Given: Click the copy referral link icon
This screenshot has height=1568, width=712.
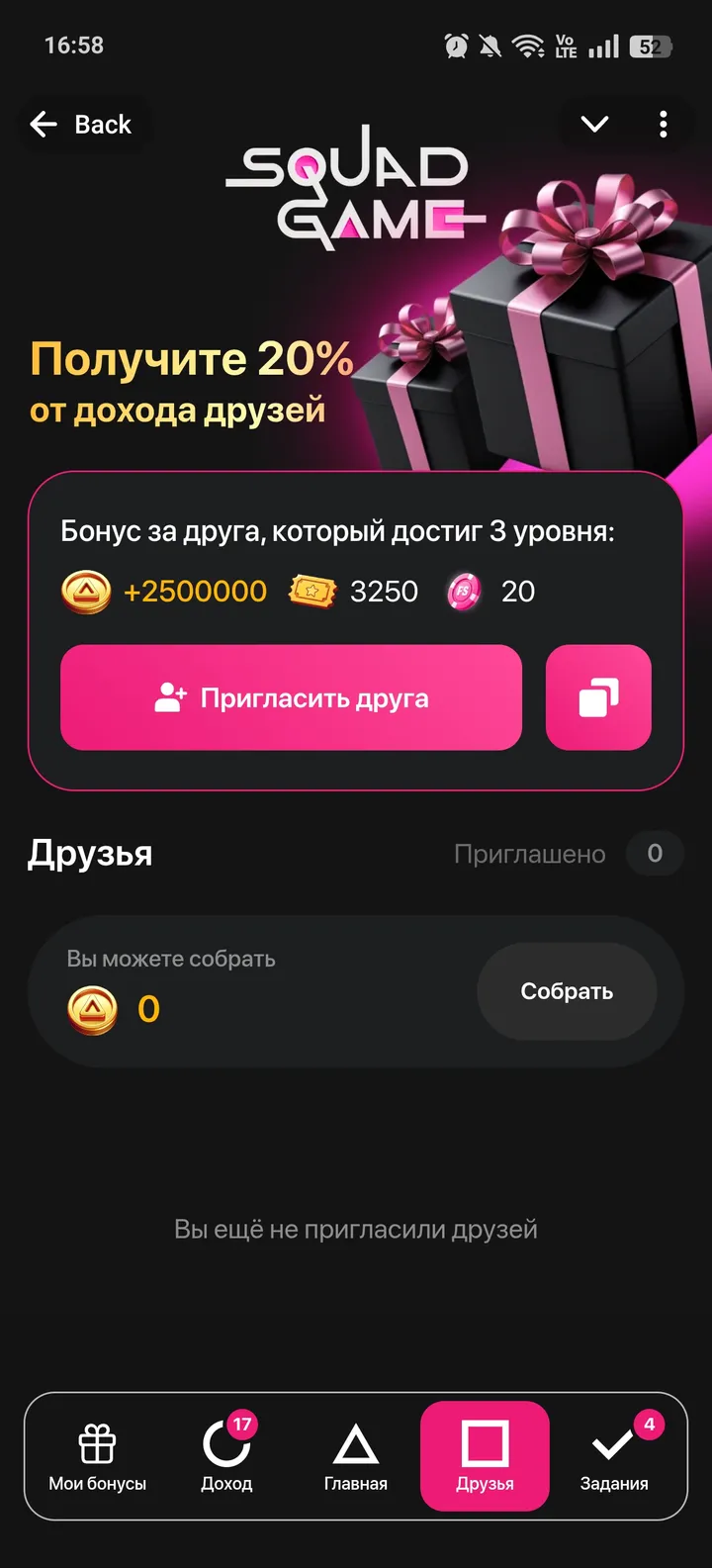Looking at the screenshot, I should (598, 697).
